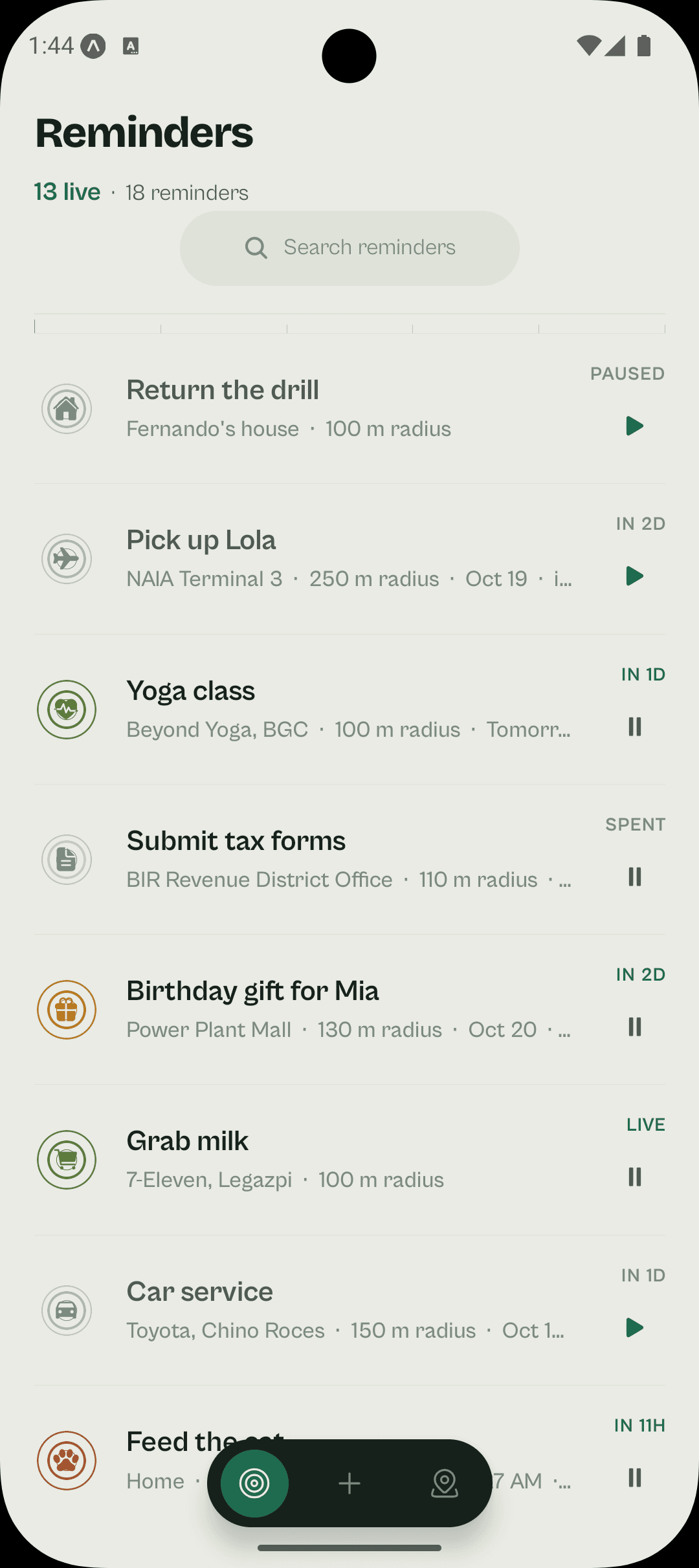Pause the Yoga class reminder

click(x=634, y=726)
